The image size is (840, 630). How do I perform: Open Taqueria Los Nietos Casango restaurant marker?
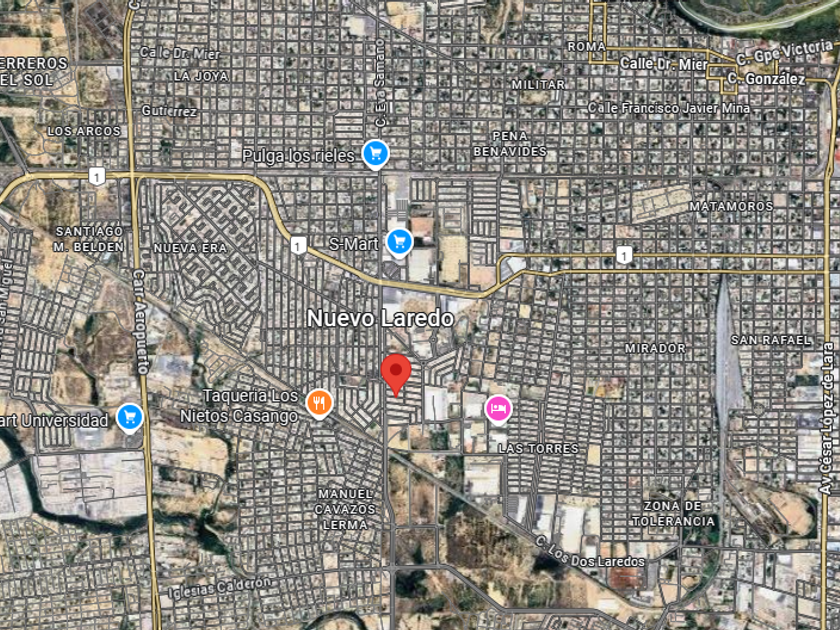[319, 403]
